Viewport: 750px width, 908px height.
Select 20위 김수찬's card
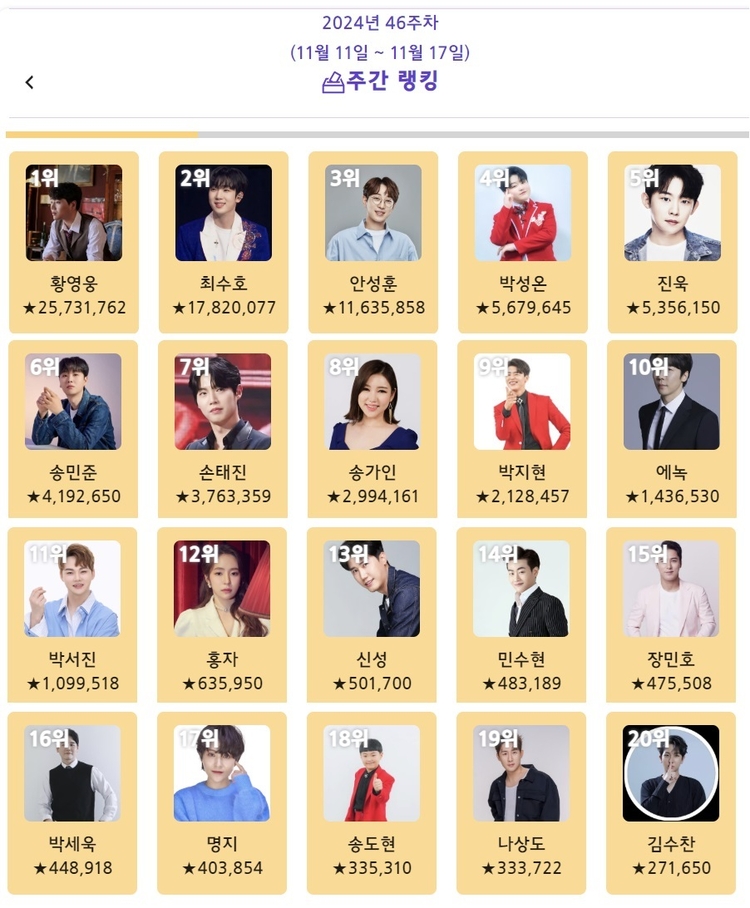(670, 802)
